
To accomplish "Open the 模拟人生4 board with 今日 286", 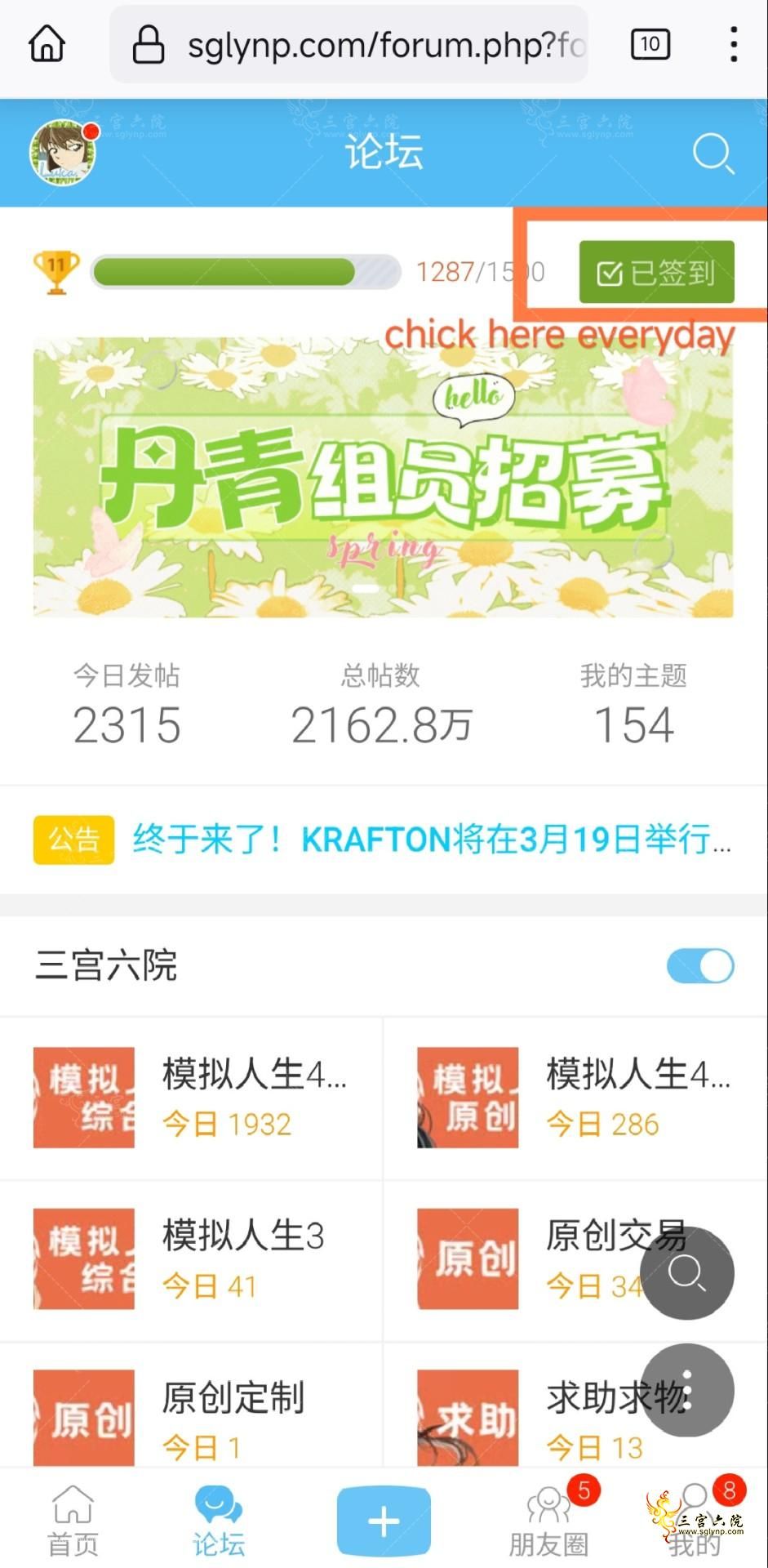I will pyautogui.click(x=575, y=1098).
